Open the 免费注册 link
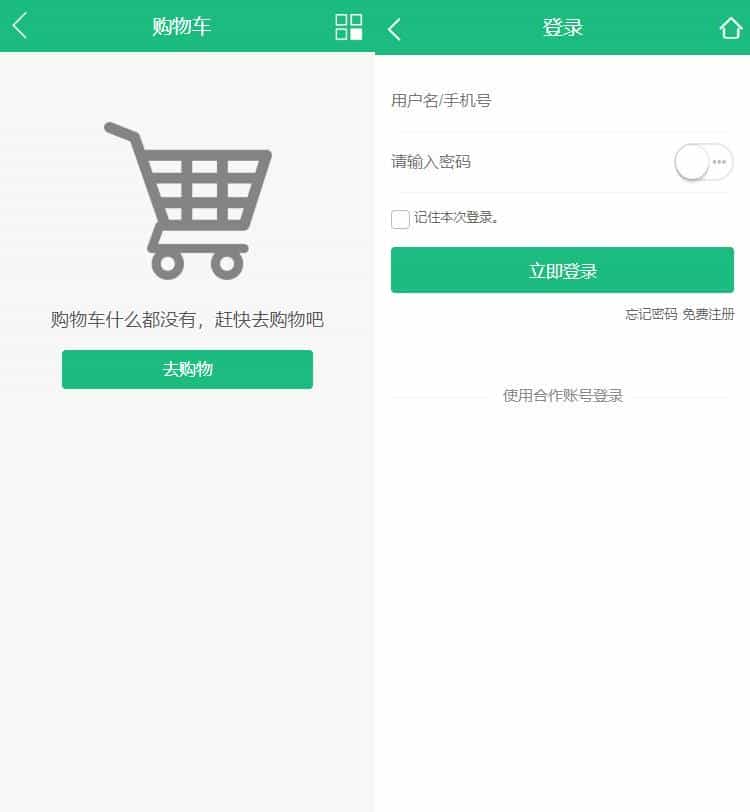 tap(708, 314)
